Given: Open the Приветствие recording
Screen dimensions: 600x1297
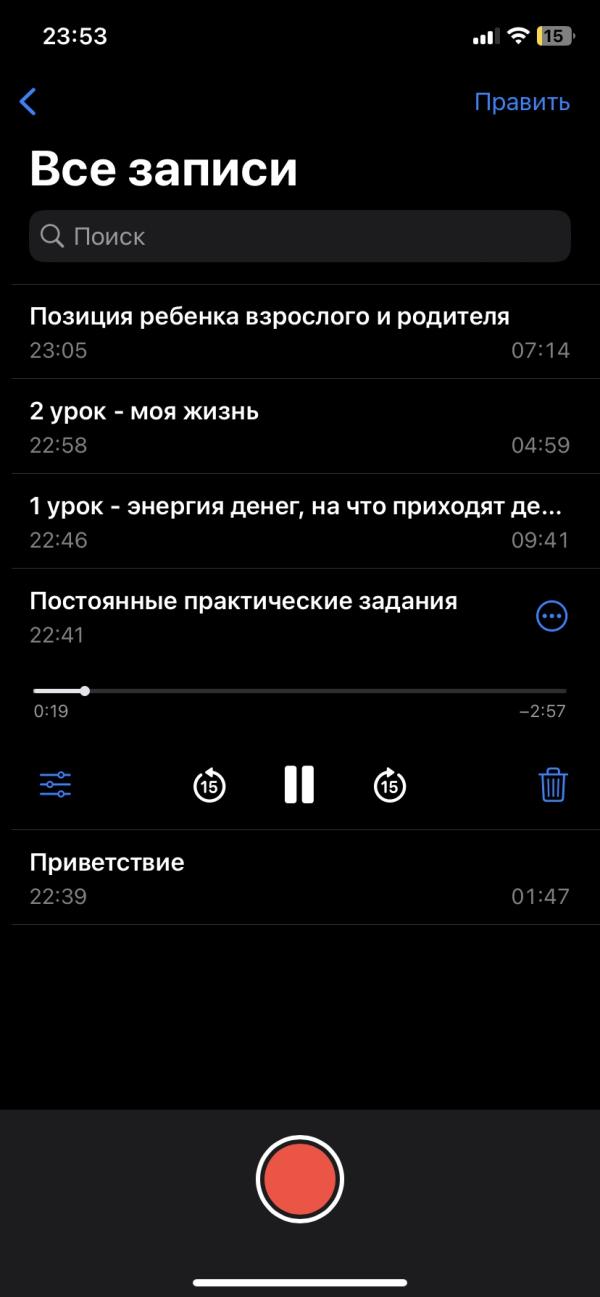Looking at the screenshot, I should coord(300,878).
